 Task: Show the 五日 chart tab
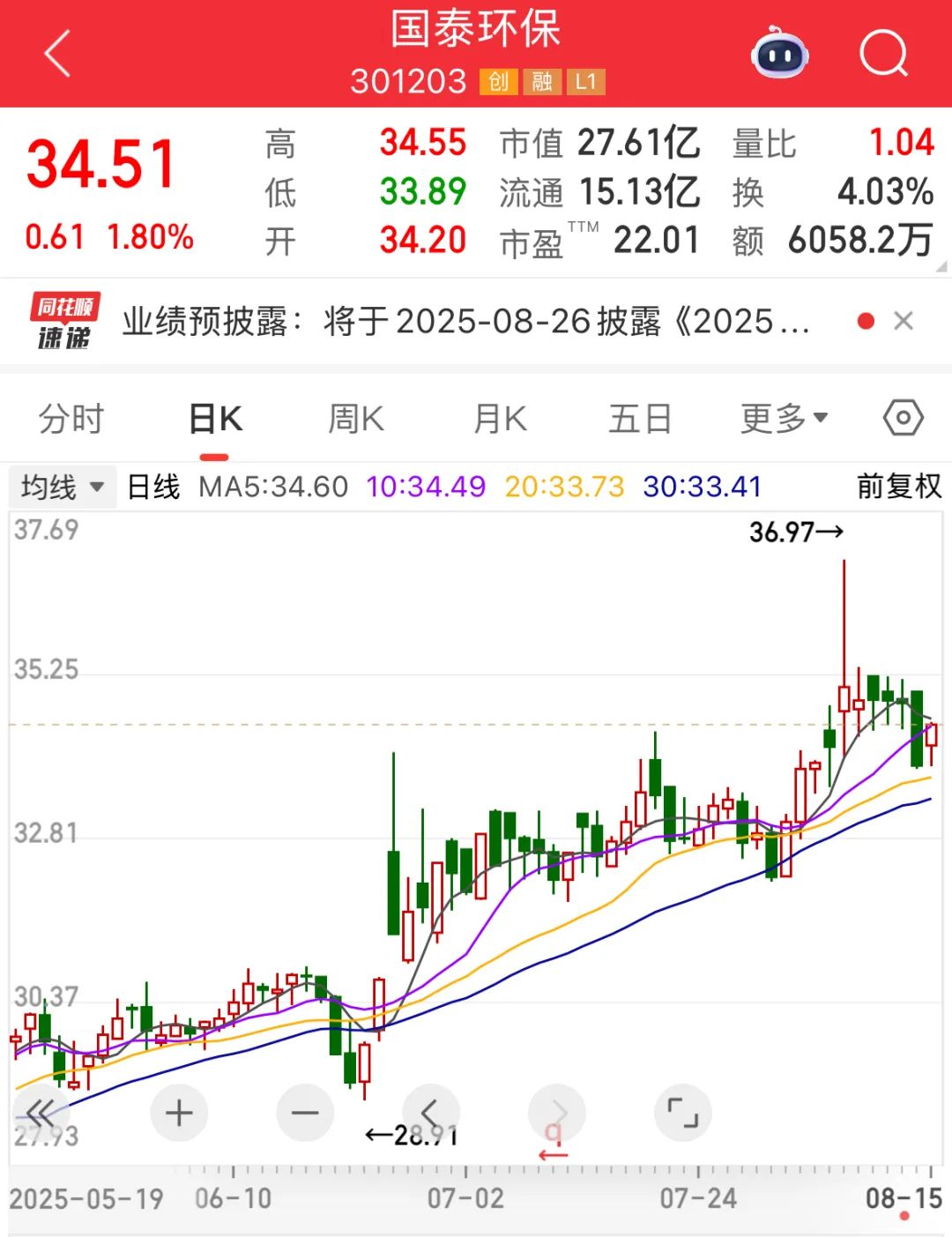click(640, 419)
